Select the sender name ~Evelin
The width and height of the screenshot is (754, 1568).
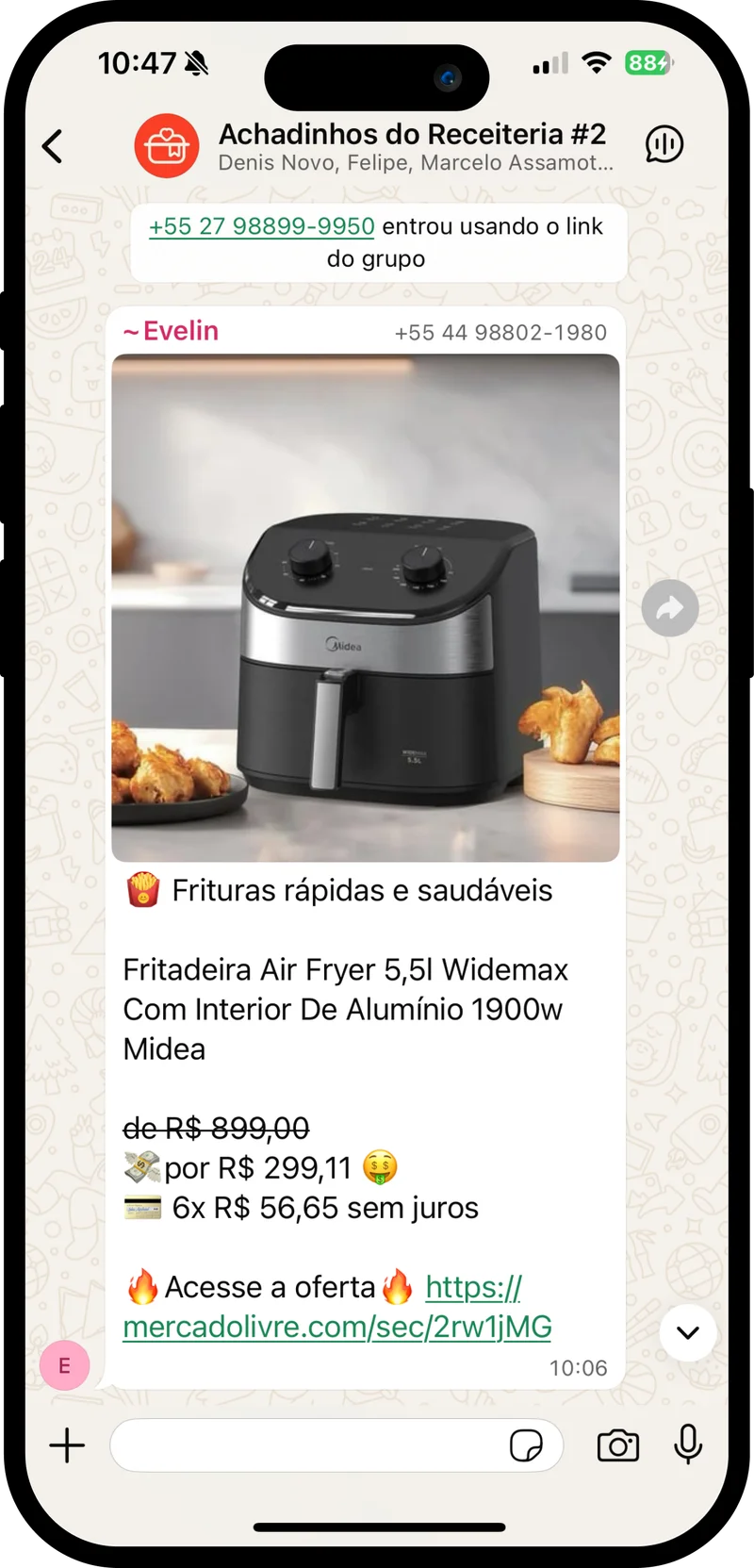click(170, 331)
